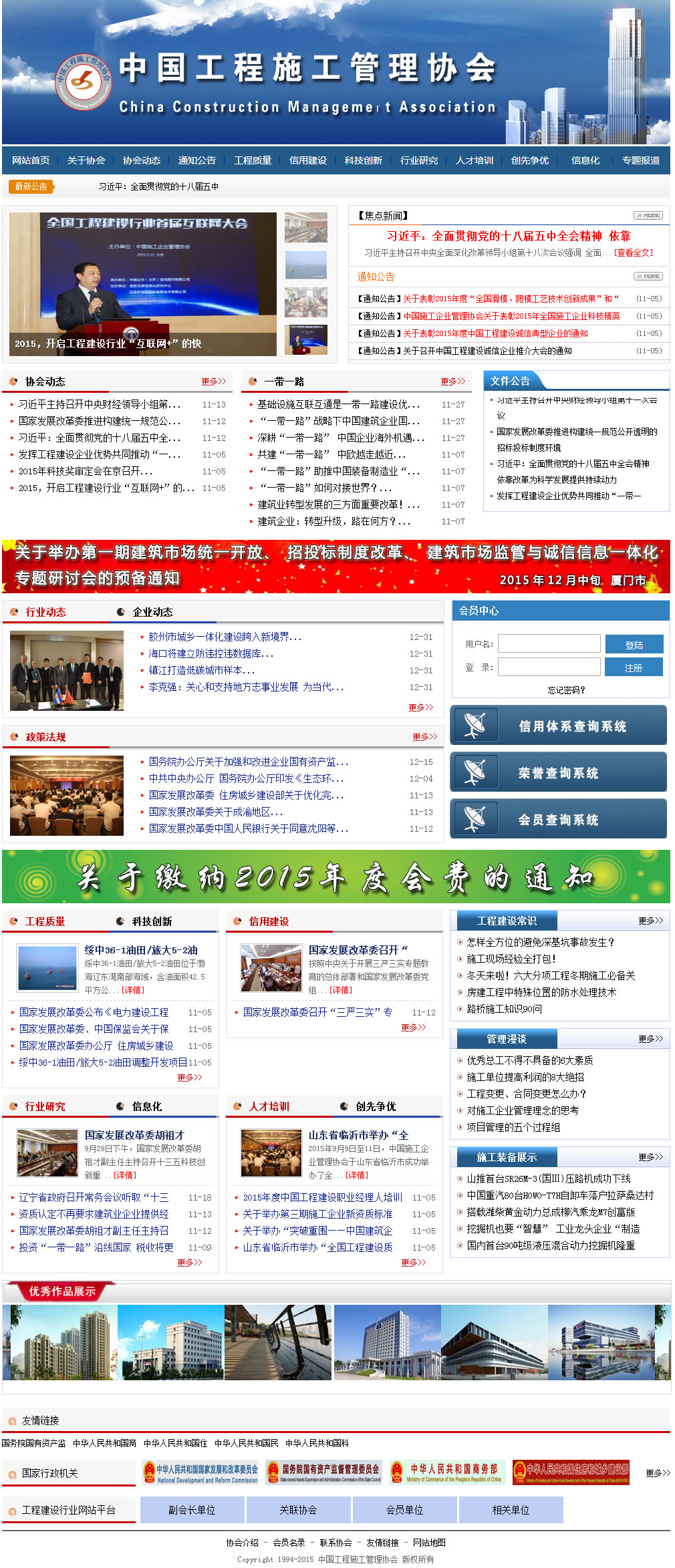Switch to the 科技创新 tab
The image size is (675, 1568).
(152, 921)
